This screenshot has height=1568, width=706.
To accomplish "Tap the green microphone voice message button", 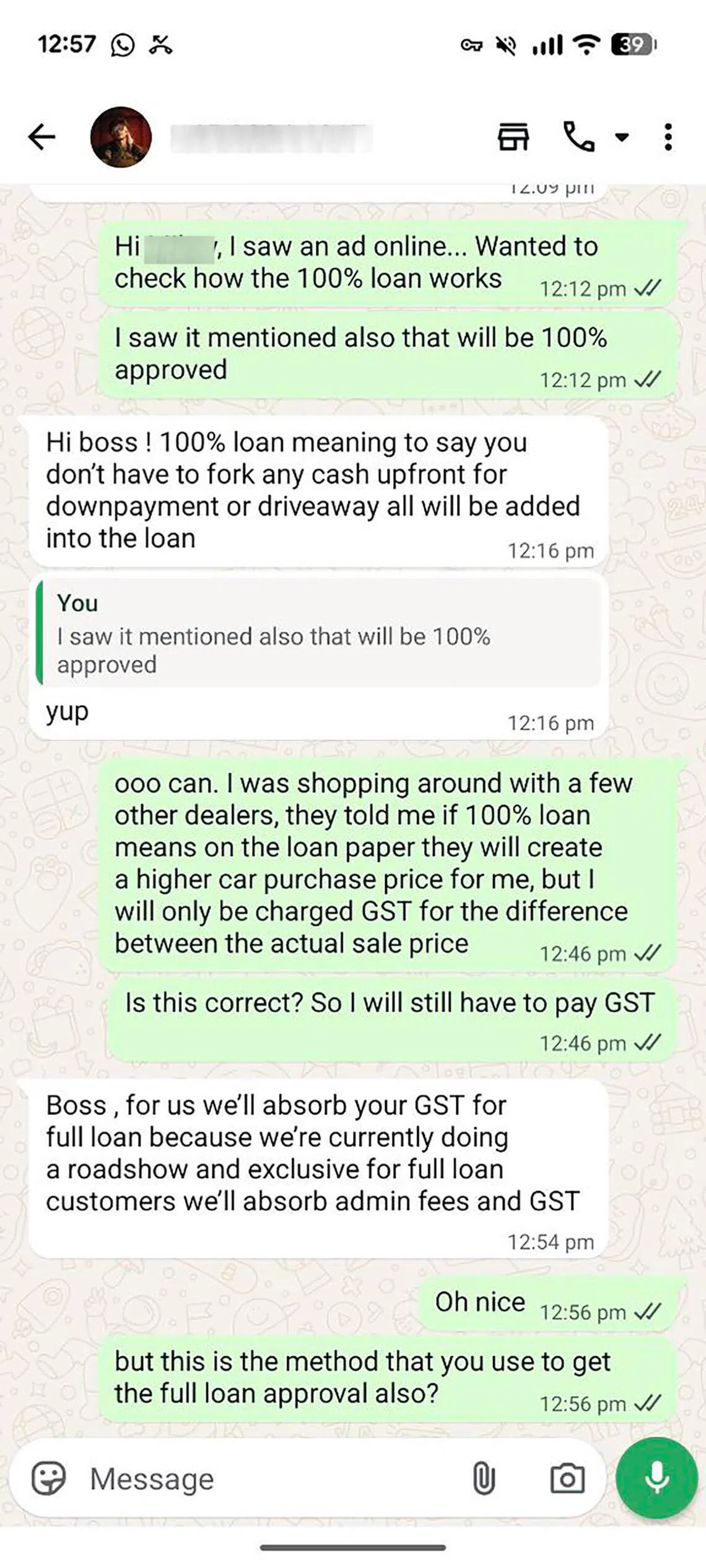I will click(656, 1477).
